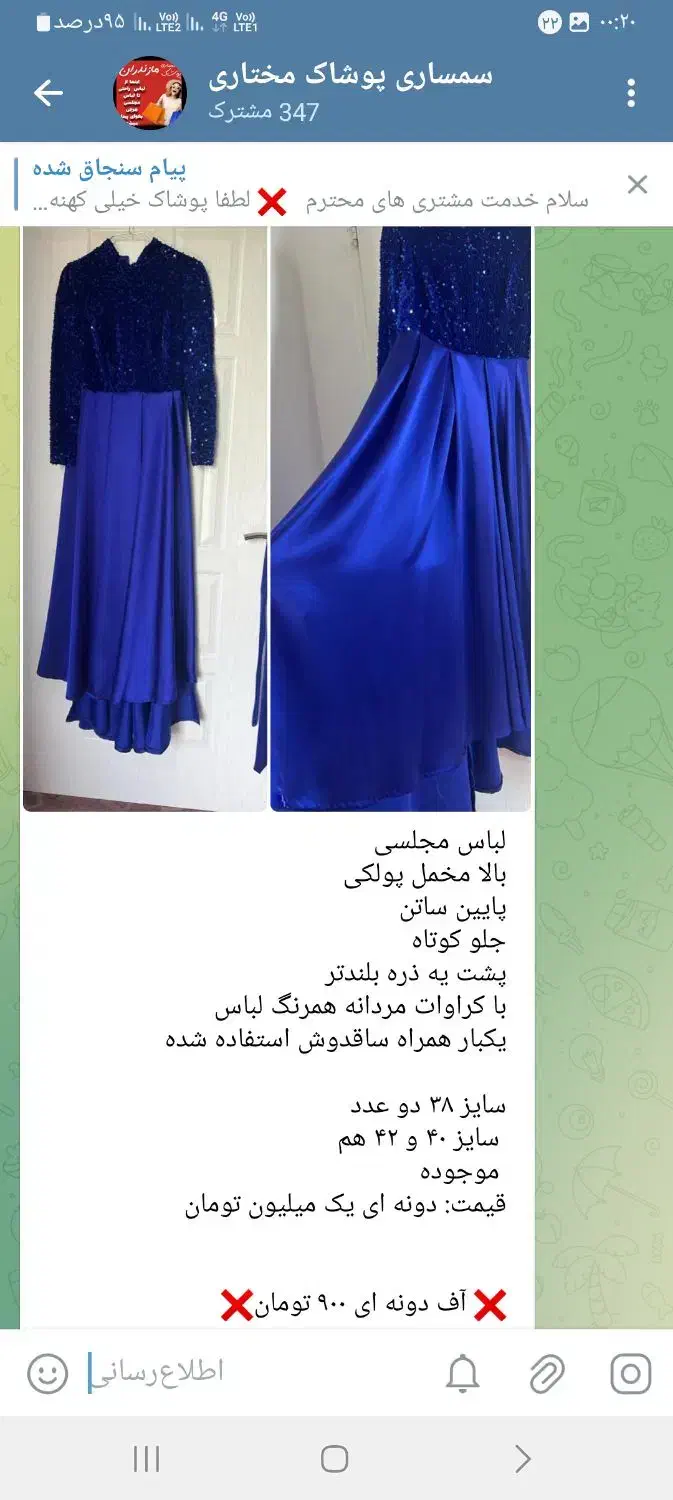Open the channel's overflow menu
Screen dimensions: 673x1500
click(x=631, y=94)
